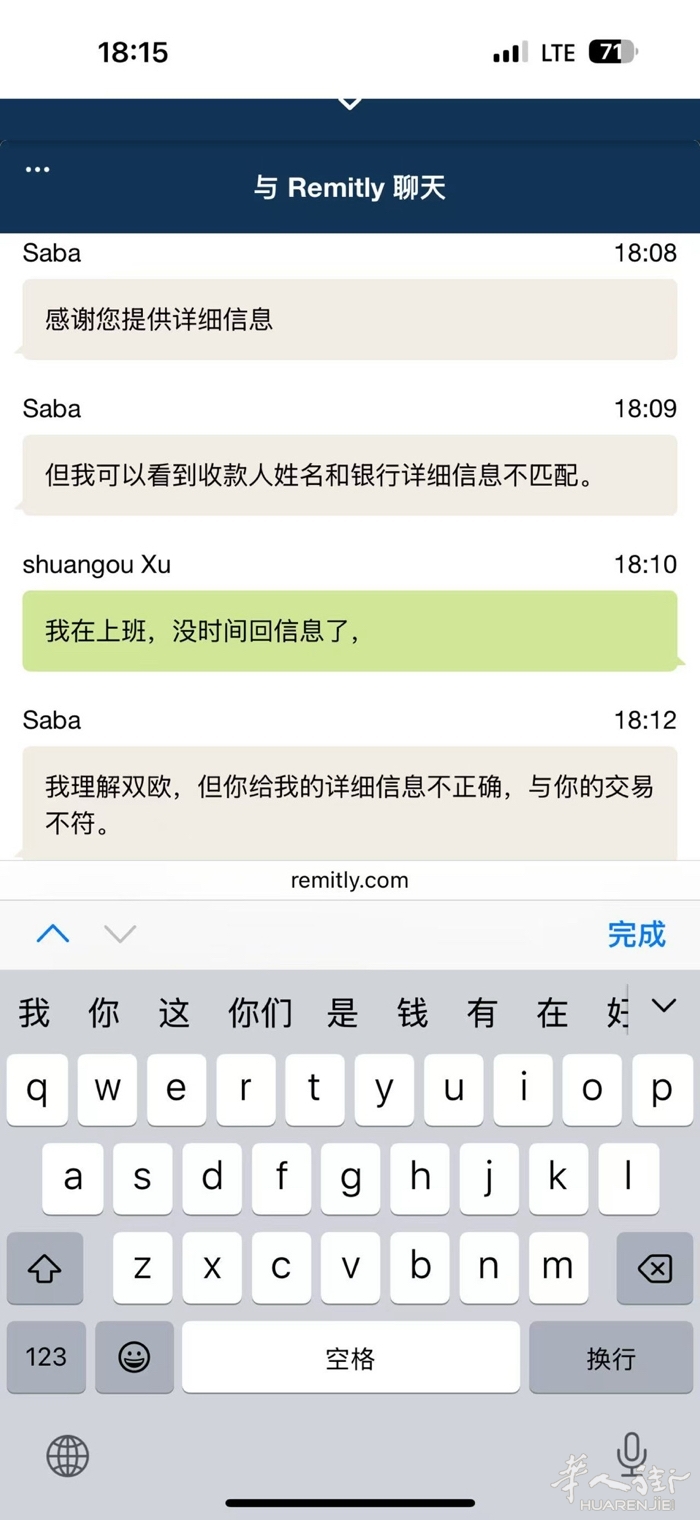This screenshot has width=700, height=1520.
Task: Open the emoji keyboard
Action: click(134, 1357)
